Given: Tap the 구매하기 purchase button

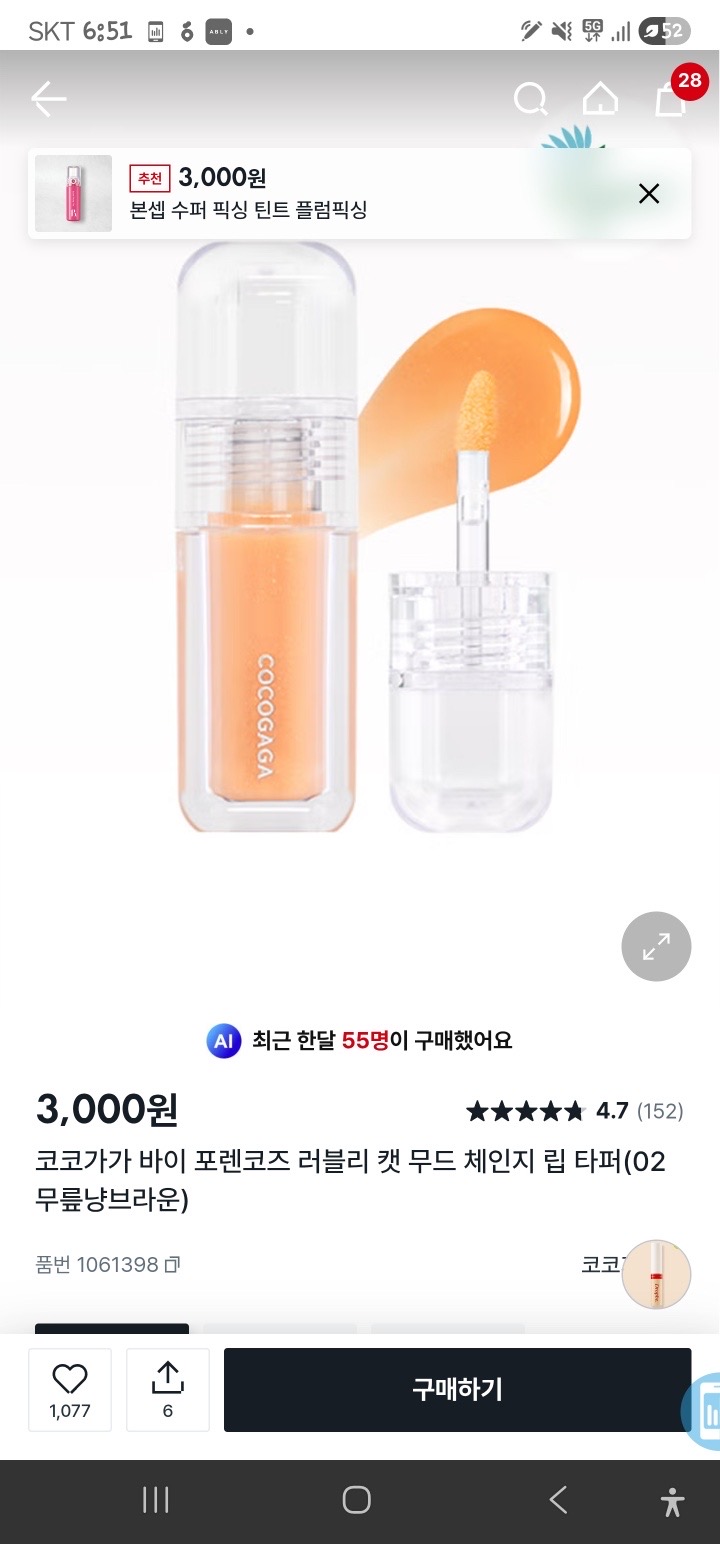Looking at the screenshot, I should coord(457,1389).
